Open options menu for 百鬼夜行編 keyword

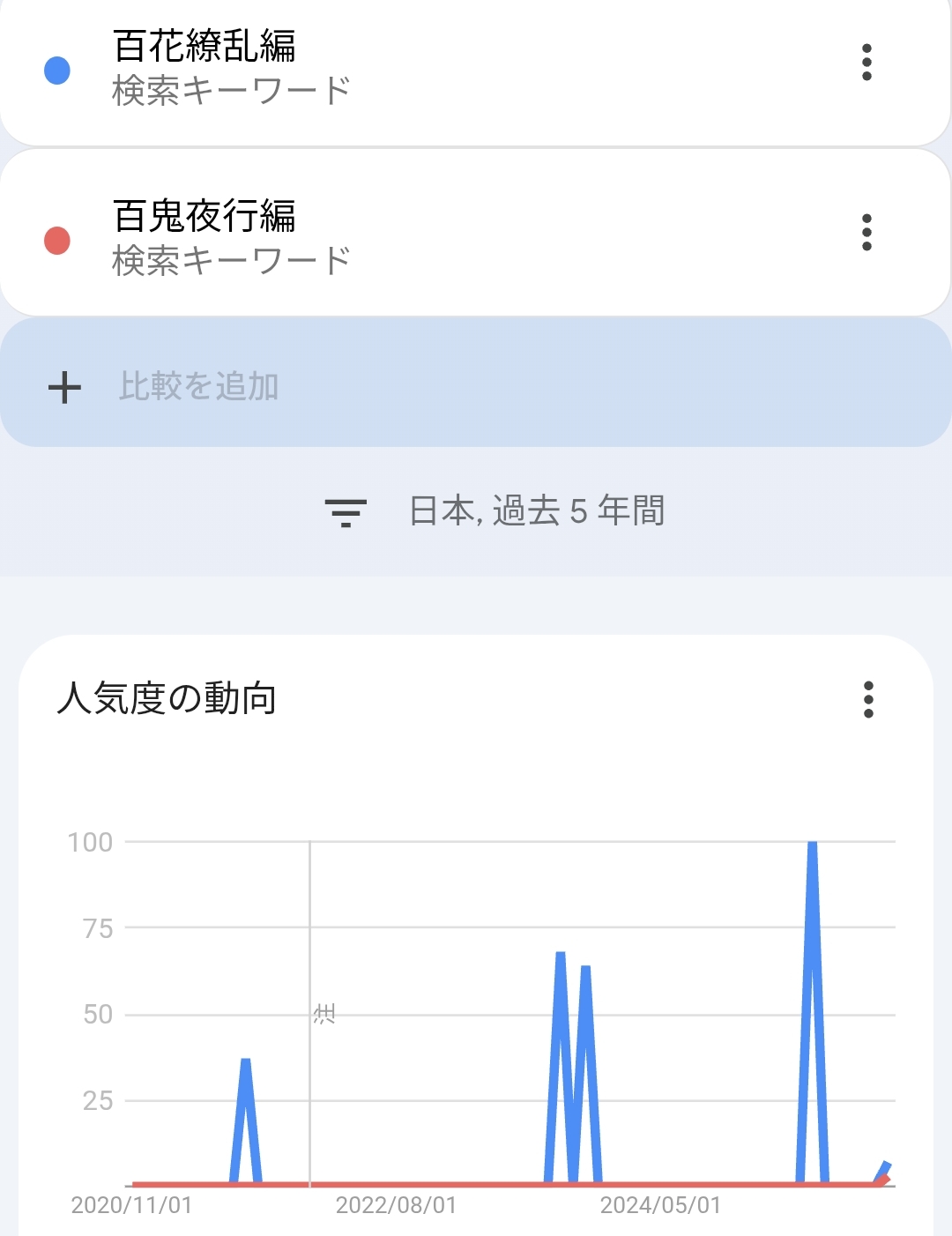(866, 233)
